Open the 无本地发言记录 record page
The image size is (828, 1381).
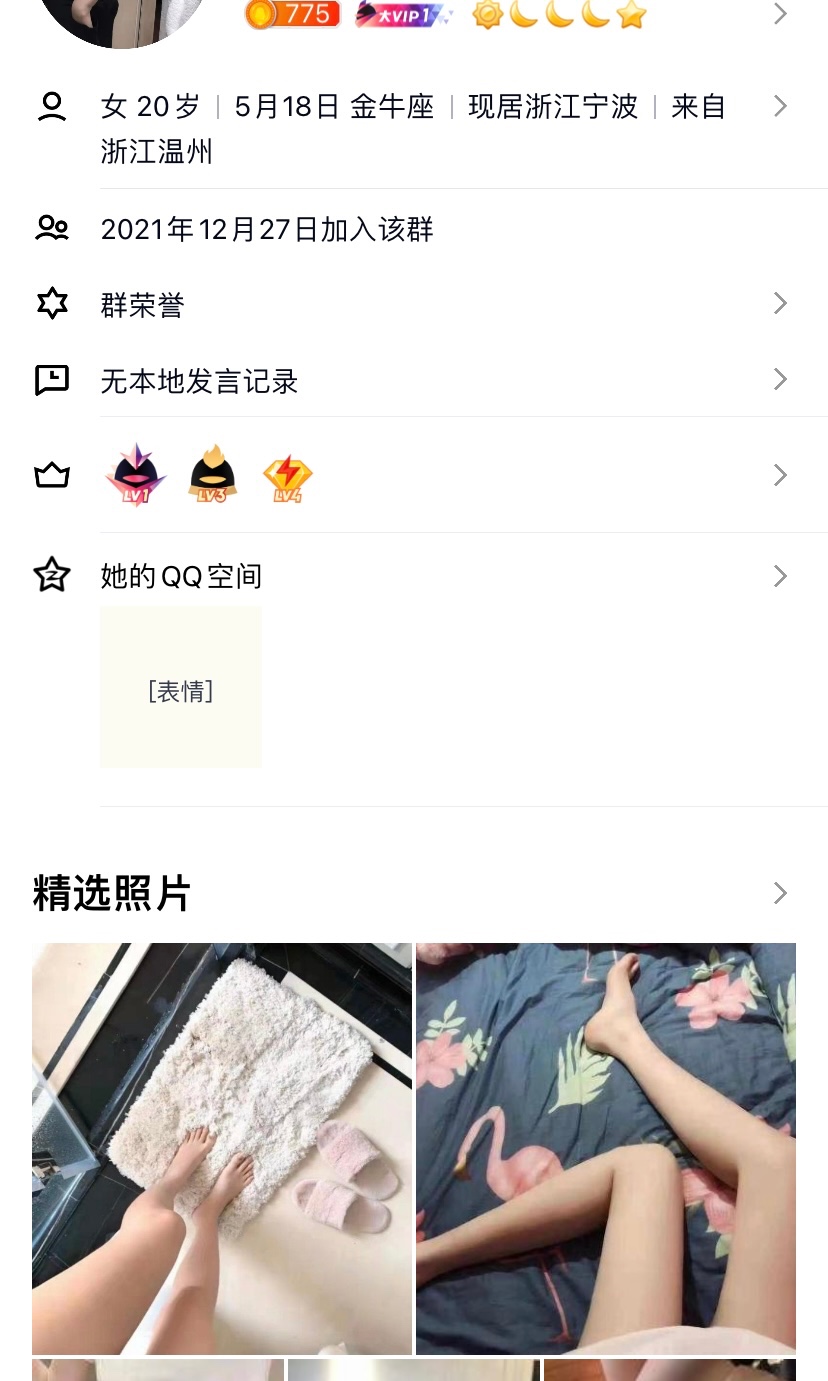click(198, 380)
